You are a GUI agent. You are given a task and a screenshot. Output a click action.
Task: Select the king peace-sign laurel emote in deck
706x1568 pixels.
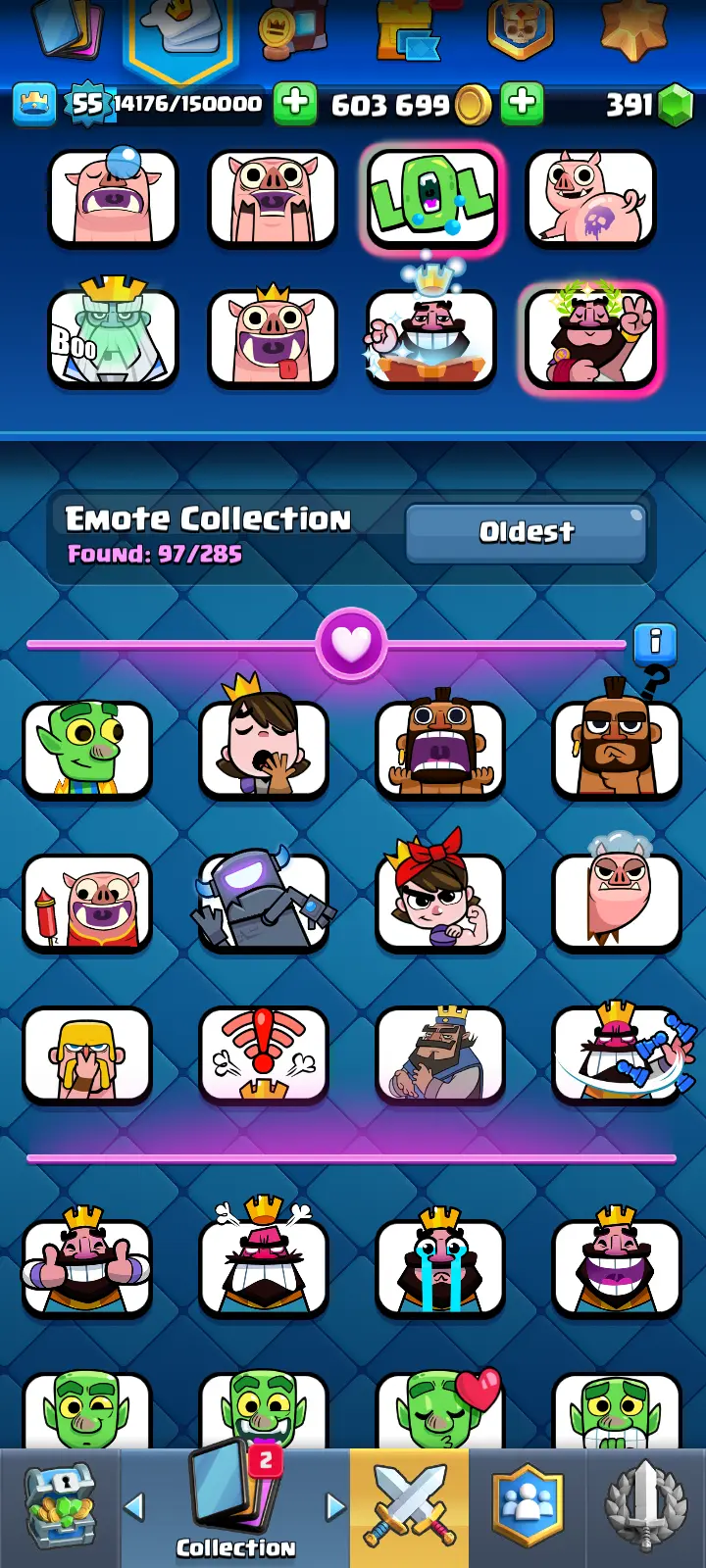(590, 338)
